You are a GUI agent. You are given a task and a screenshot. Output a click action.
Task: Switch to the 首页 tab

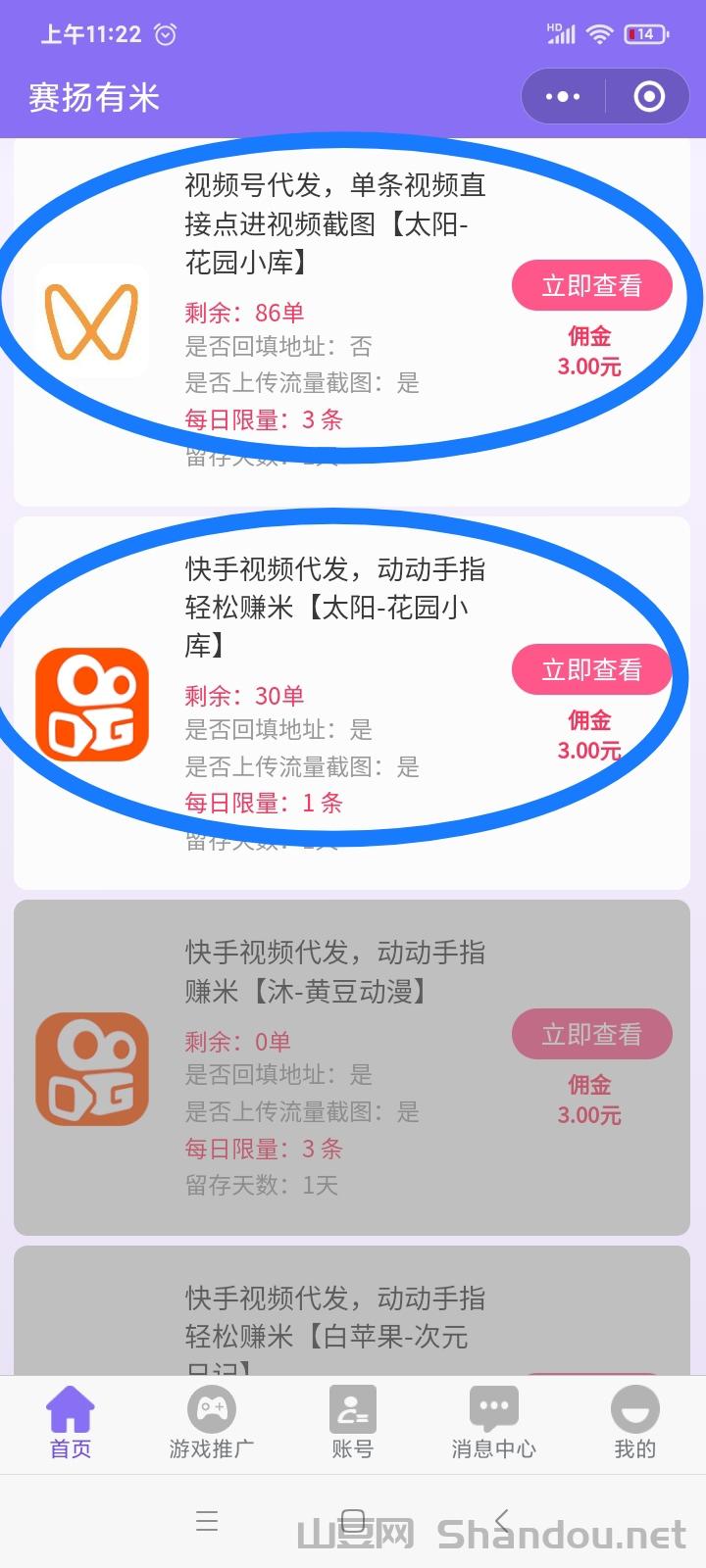[x=71, y=1423]
